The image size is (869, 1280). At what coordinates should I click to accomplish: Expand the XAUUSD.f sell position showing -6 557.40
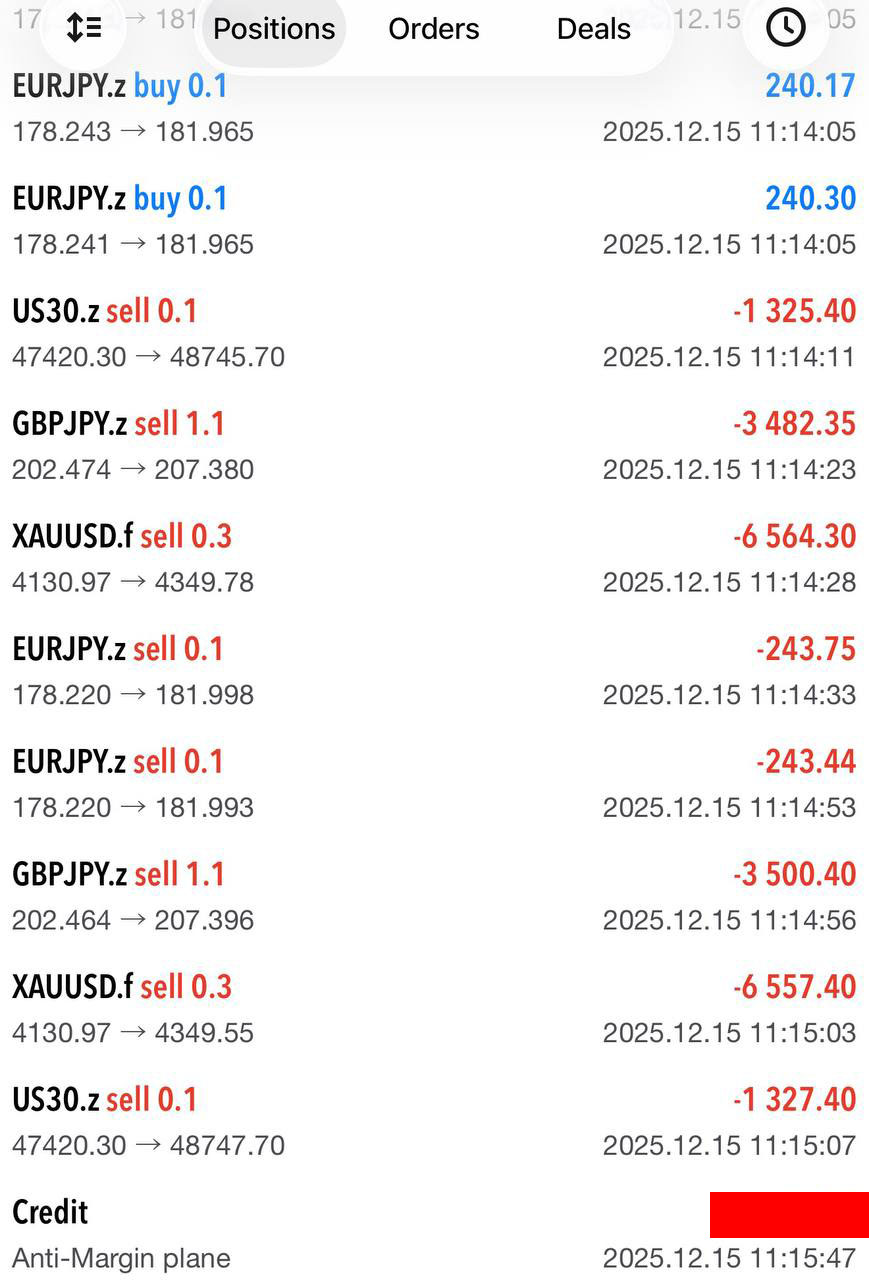(434, 1009)
